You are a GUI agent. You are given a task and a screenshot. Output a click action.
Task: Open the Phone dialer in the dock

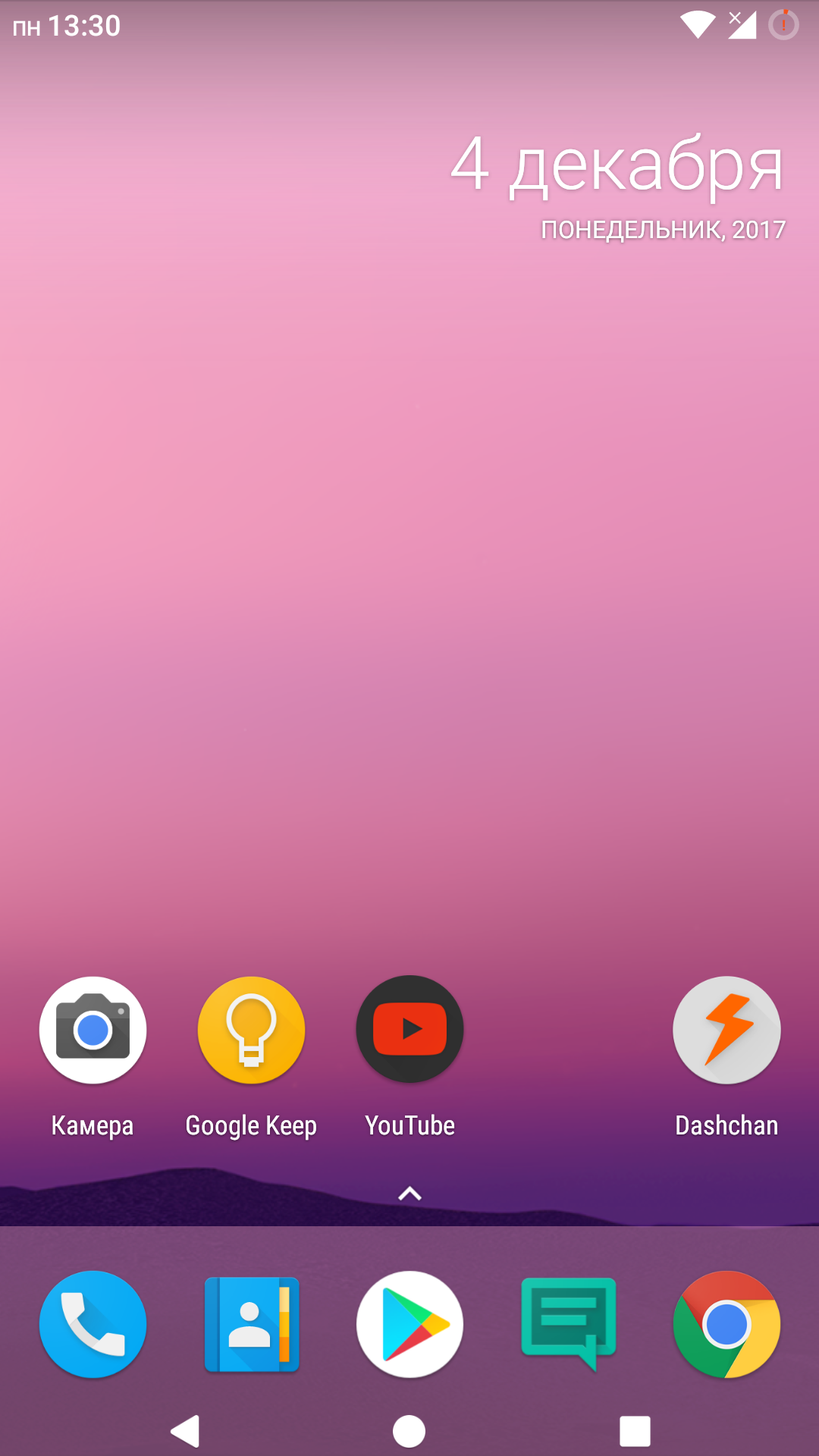pos(93,1324)
